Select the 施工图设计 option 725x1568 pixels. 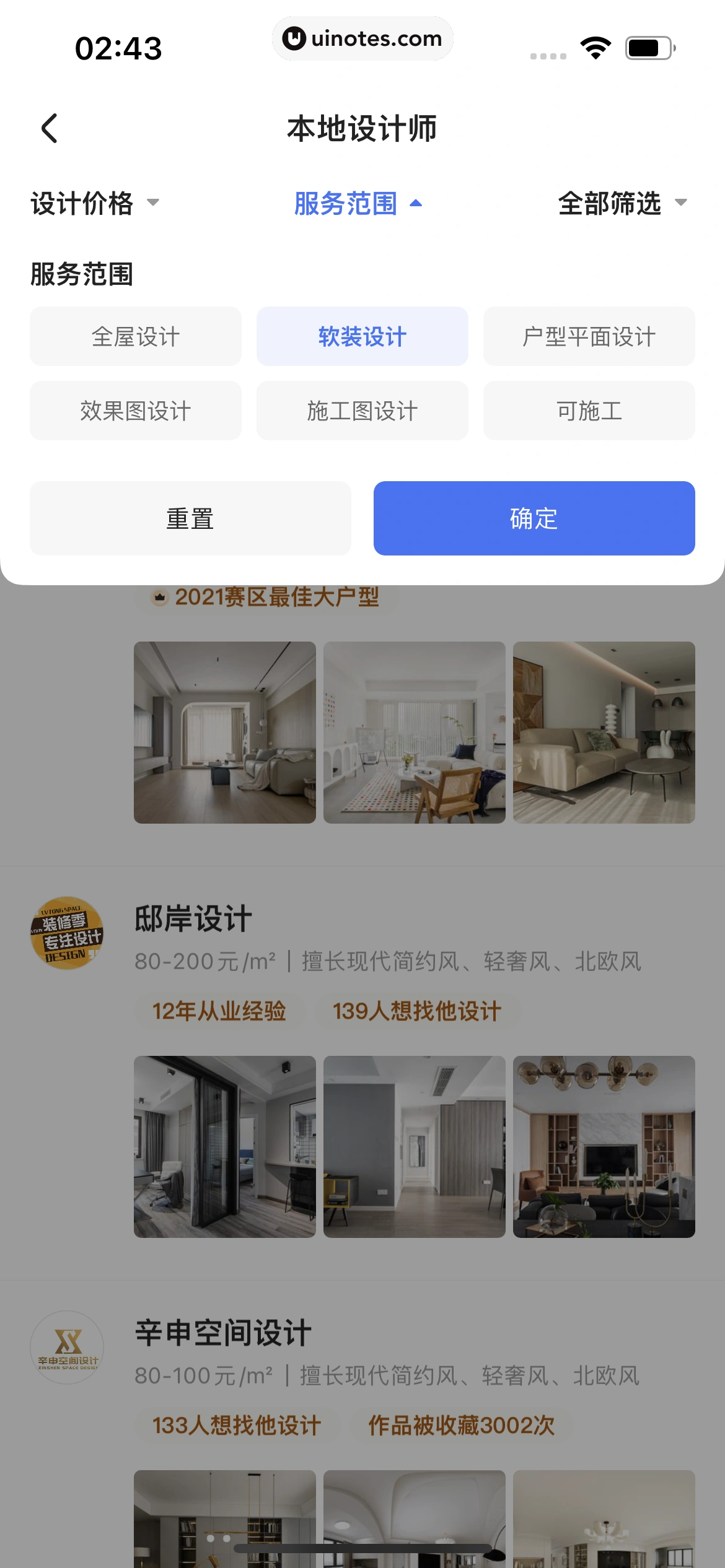tap(362, 411)
